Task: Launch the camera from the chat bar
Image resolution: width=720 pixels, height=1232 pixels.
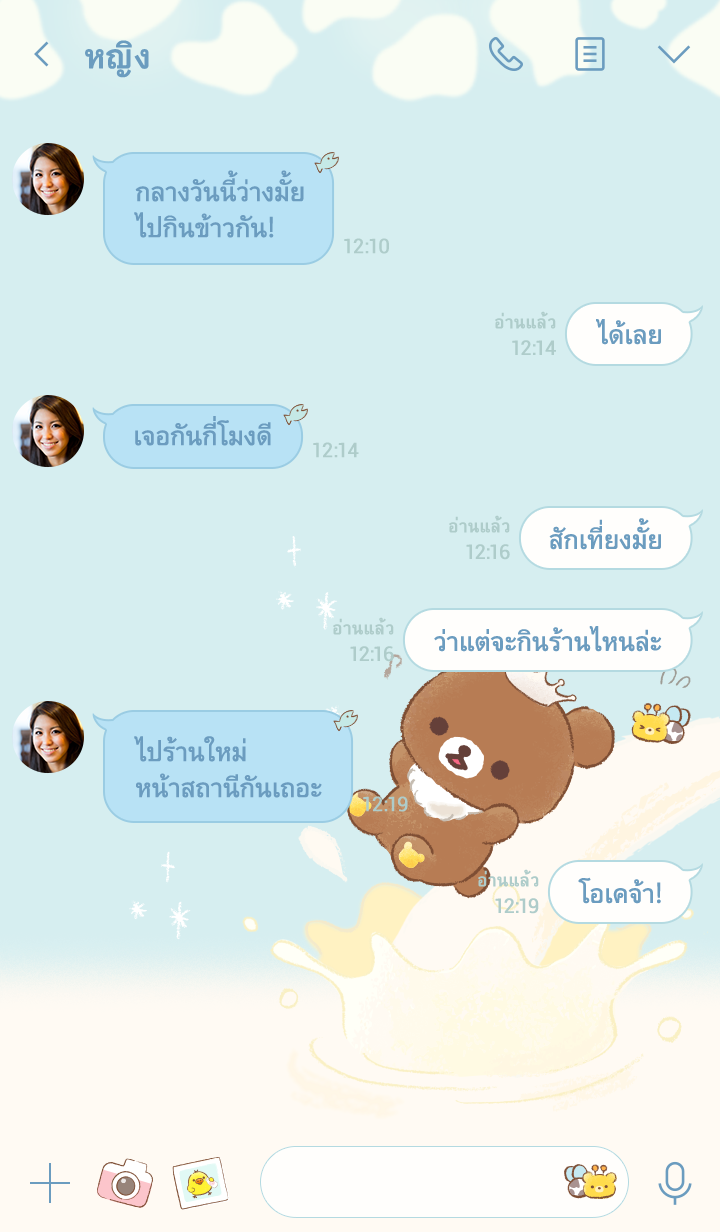Action: pos(125,1184)
